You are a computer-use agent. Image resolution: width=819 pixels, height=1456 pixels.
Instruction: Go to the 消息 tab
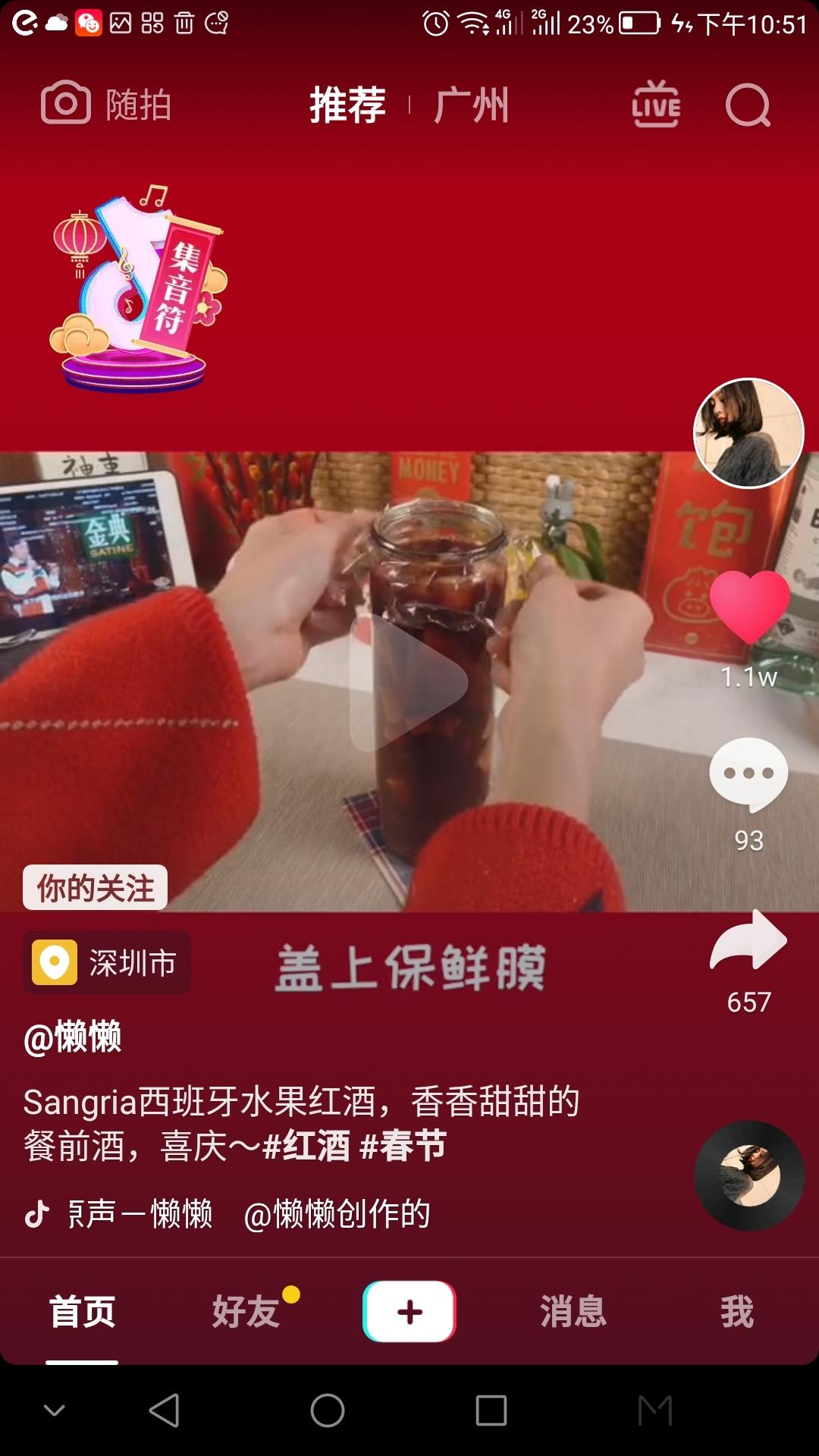[x=573, y=1311]
